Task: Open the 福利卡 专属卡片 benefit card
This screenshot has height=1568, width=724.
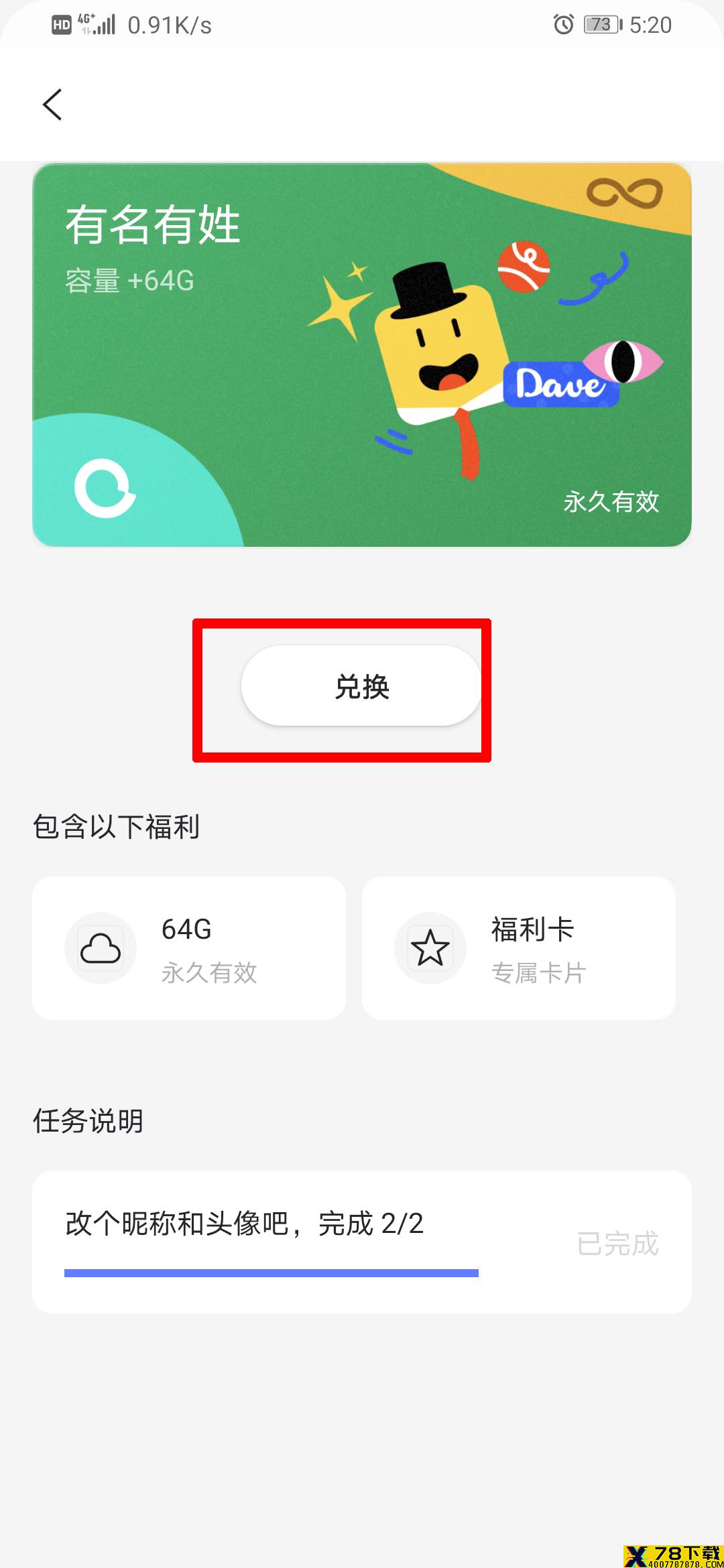Action: click(x=518, y=948)
